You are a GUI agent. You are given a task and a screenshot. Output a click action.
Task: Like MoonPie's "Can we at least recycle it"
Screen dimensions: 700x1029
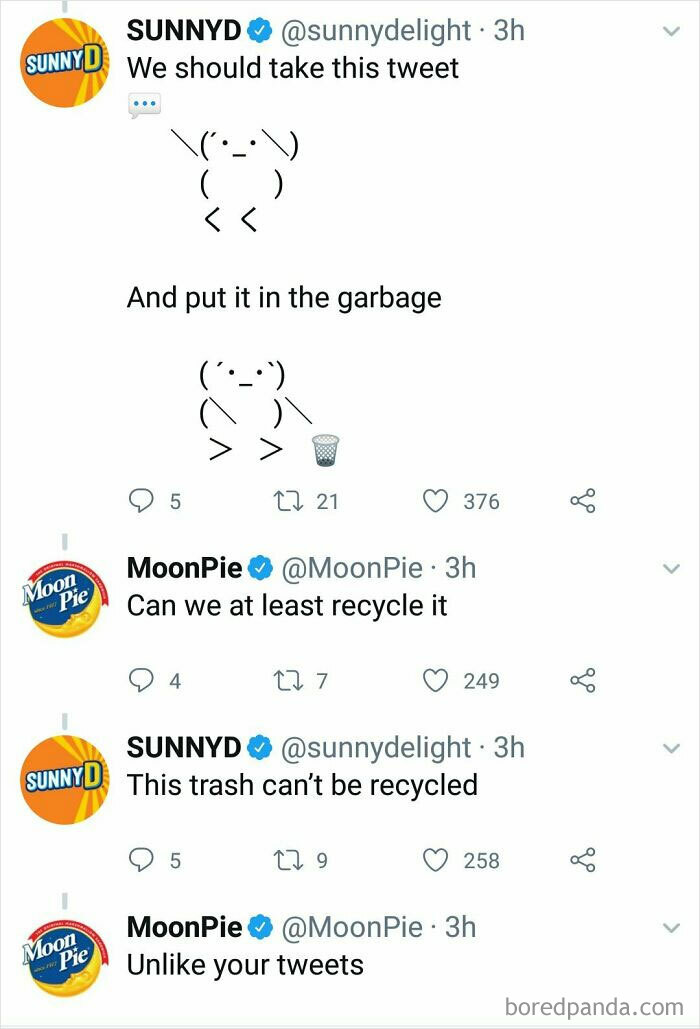[x=435, y=681]
